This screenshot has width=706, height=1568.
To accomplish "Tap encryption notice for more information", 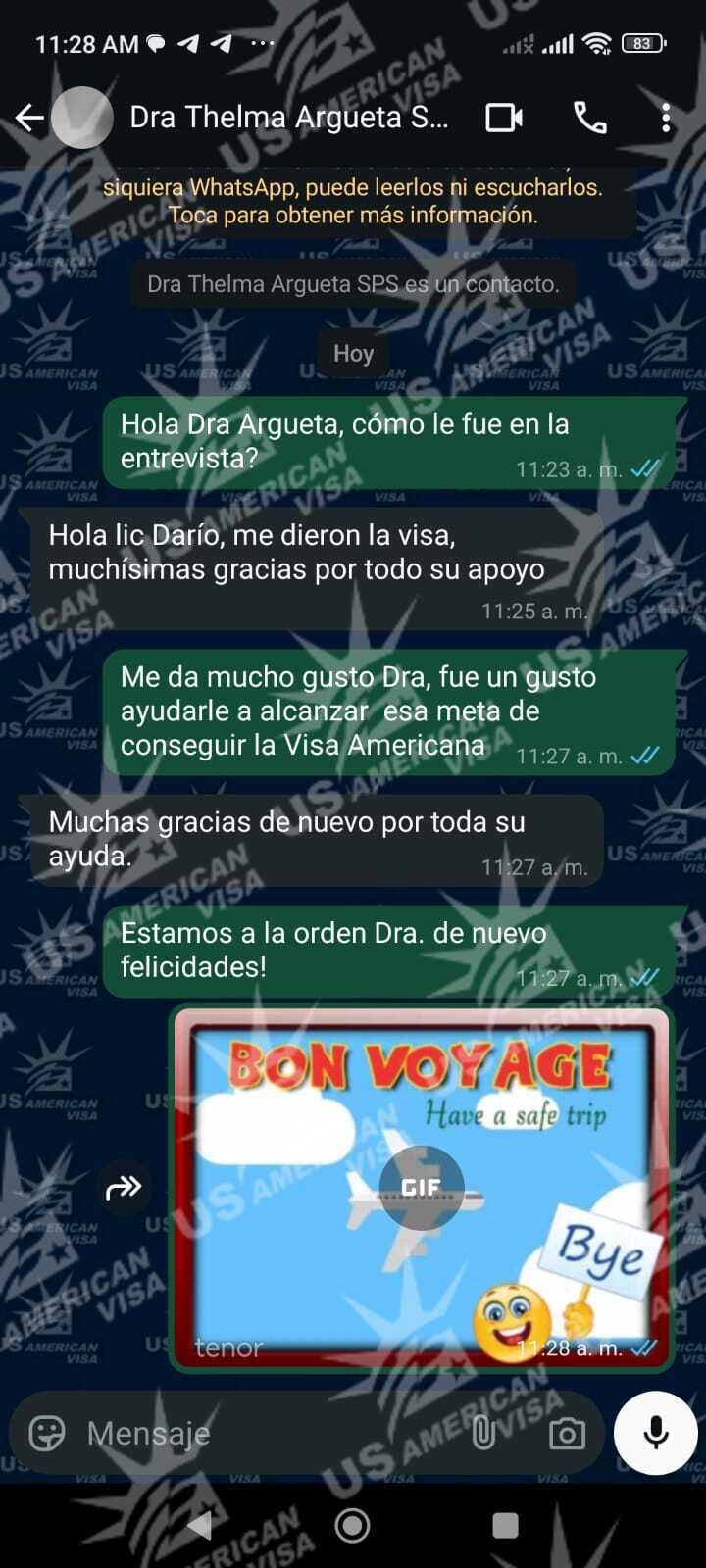I will [x=353, y=201].
